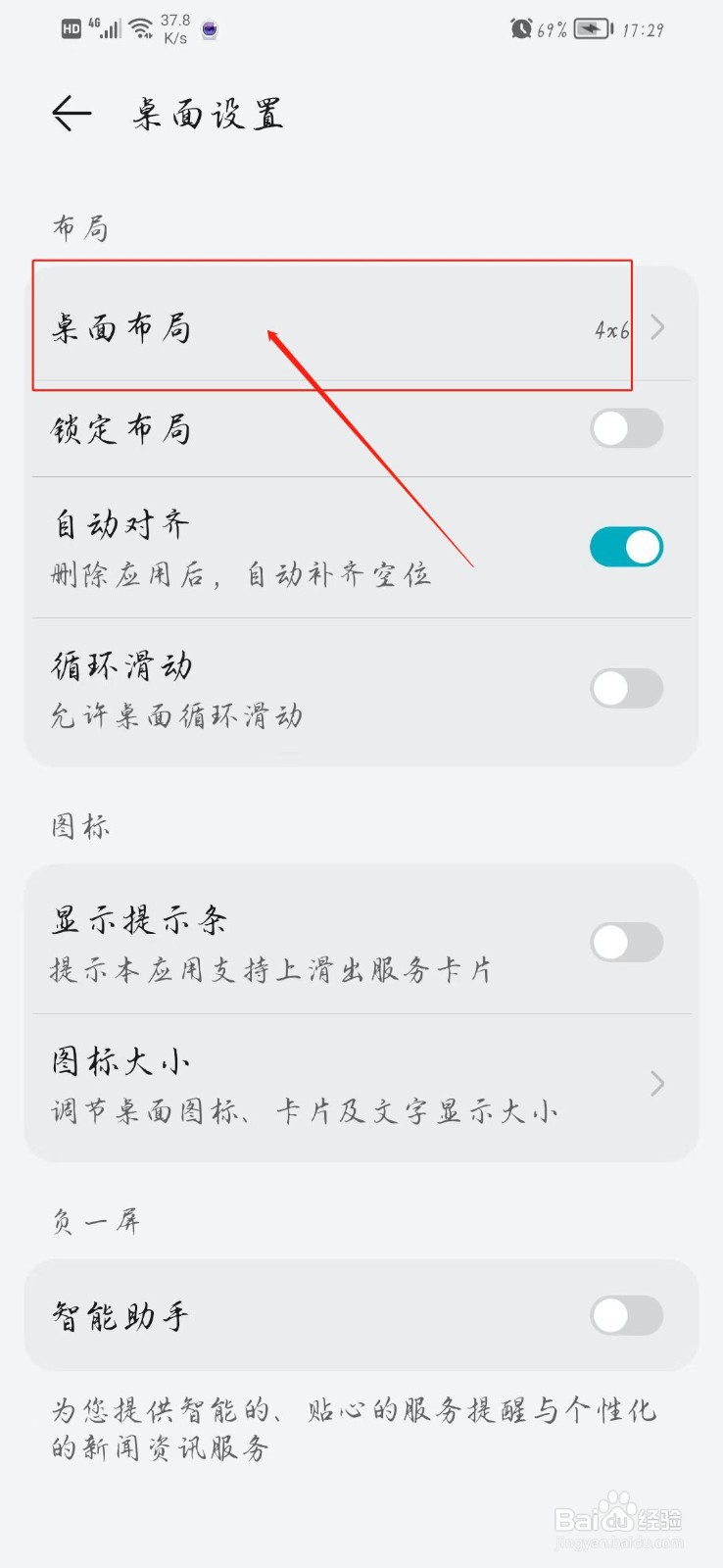Screen dimensions: 723x1568
Task: Turn on 循环滑动 switch
Action: [626, 688]
